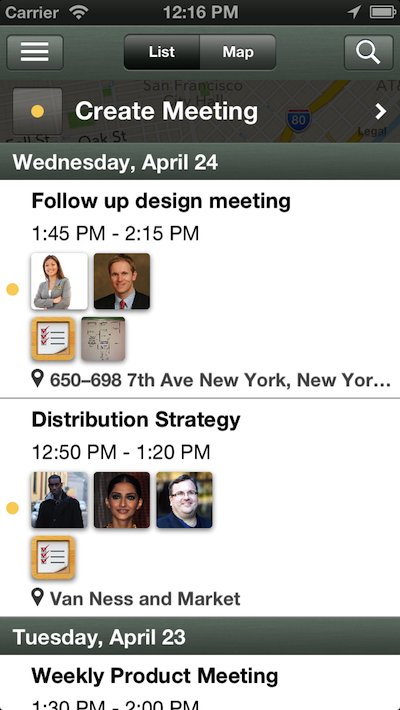The width and height of the screenshot is (400, 710).
Task: Open the Weekly Product Meeting entry
Action: (x=200, y=682)
